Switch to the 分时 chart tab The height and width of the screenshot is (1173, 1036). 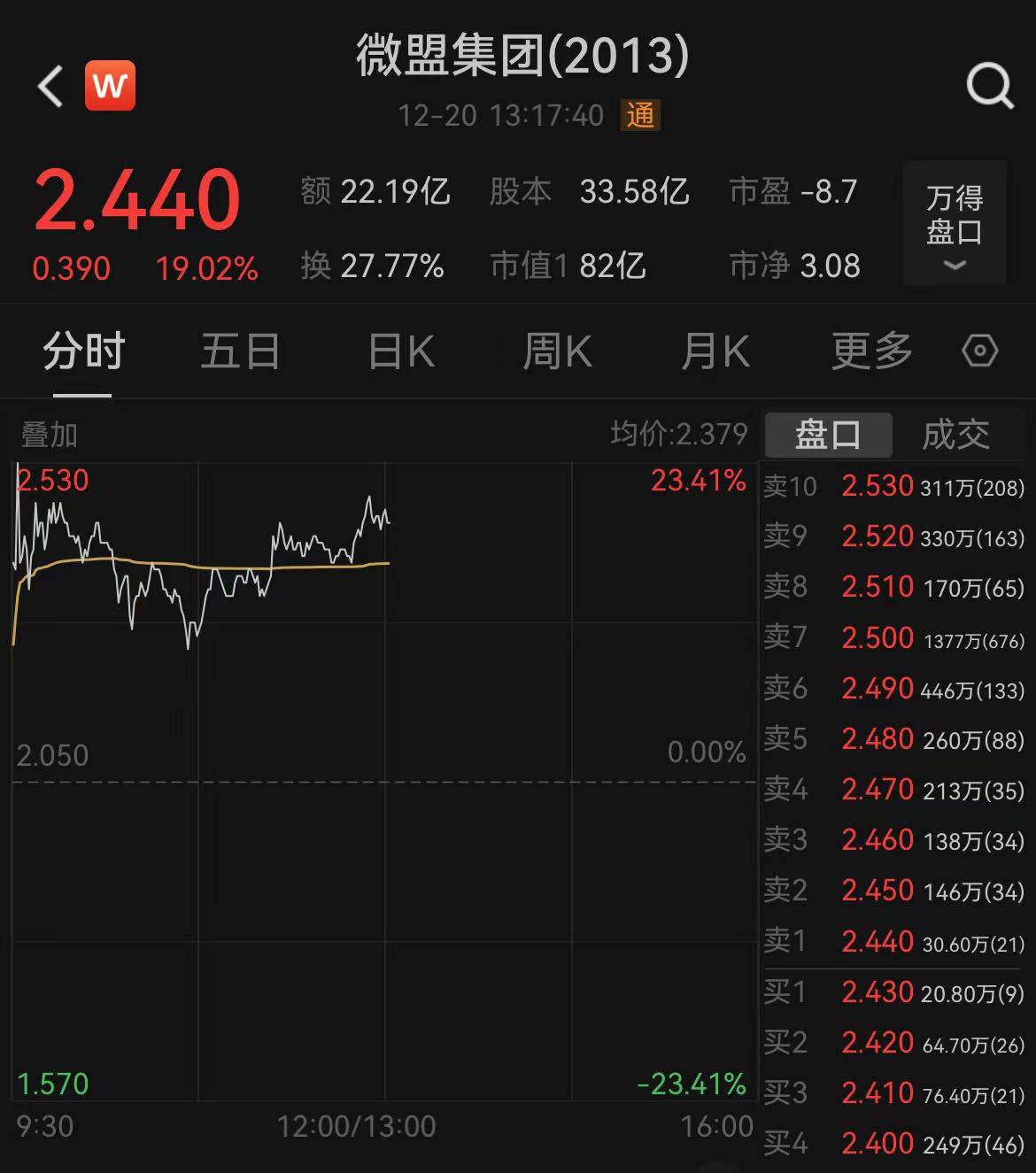tap(84, 351)
